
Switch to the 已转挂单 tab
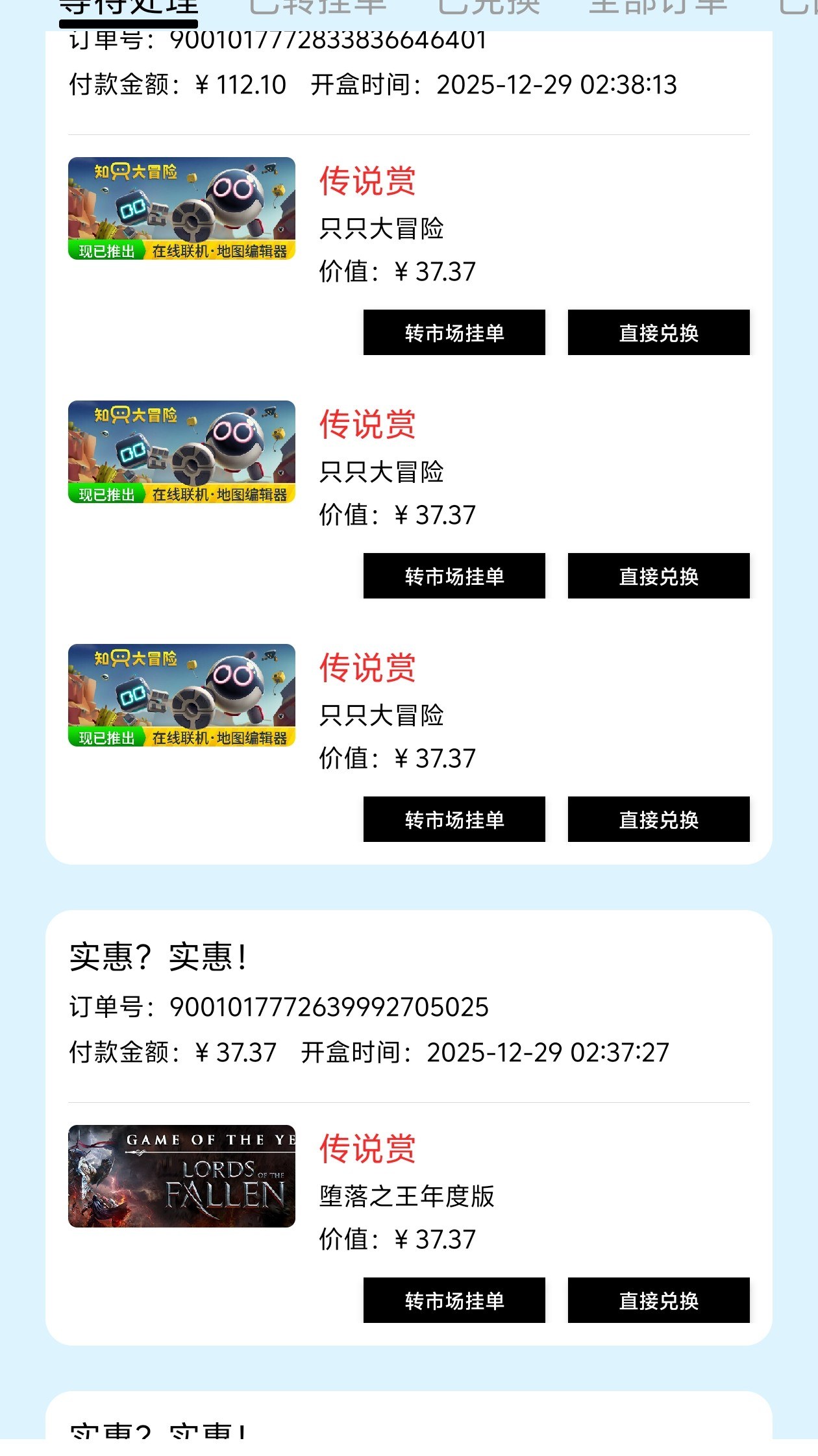click(x=318, y=8)
